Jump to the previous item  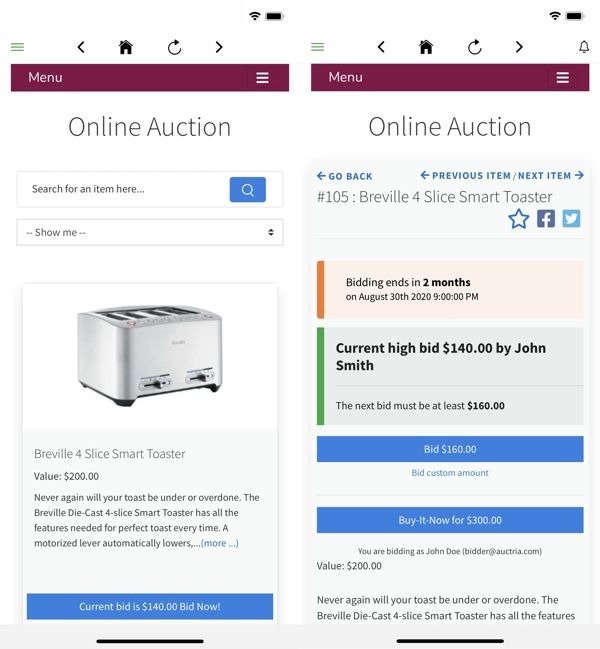pos(466,175)
